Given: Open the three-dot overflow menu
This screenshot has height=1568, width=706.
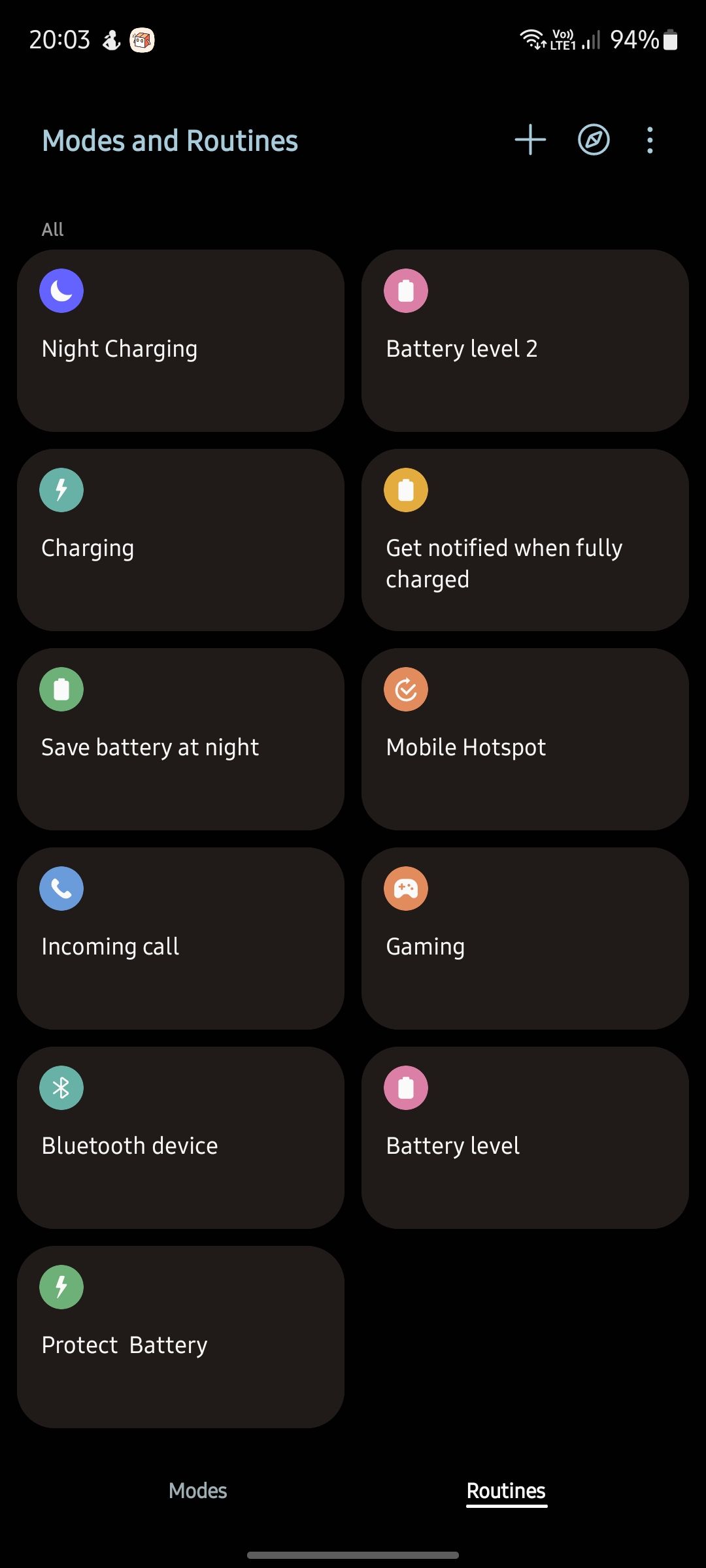Looking at the screenshot, I should (649, 140).
